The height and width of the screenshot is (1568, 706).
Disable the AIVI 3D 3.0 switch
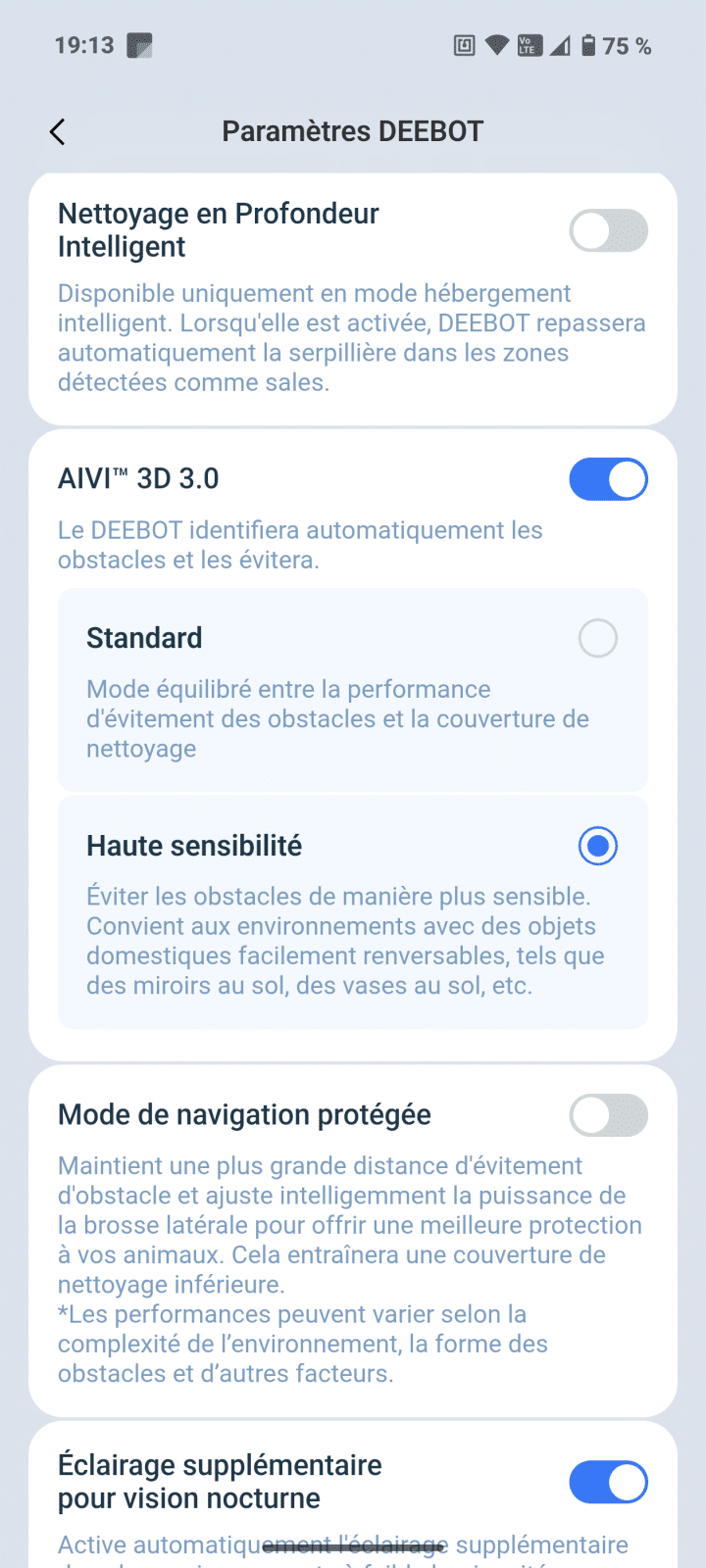[608, 479]
